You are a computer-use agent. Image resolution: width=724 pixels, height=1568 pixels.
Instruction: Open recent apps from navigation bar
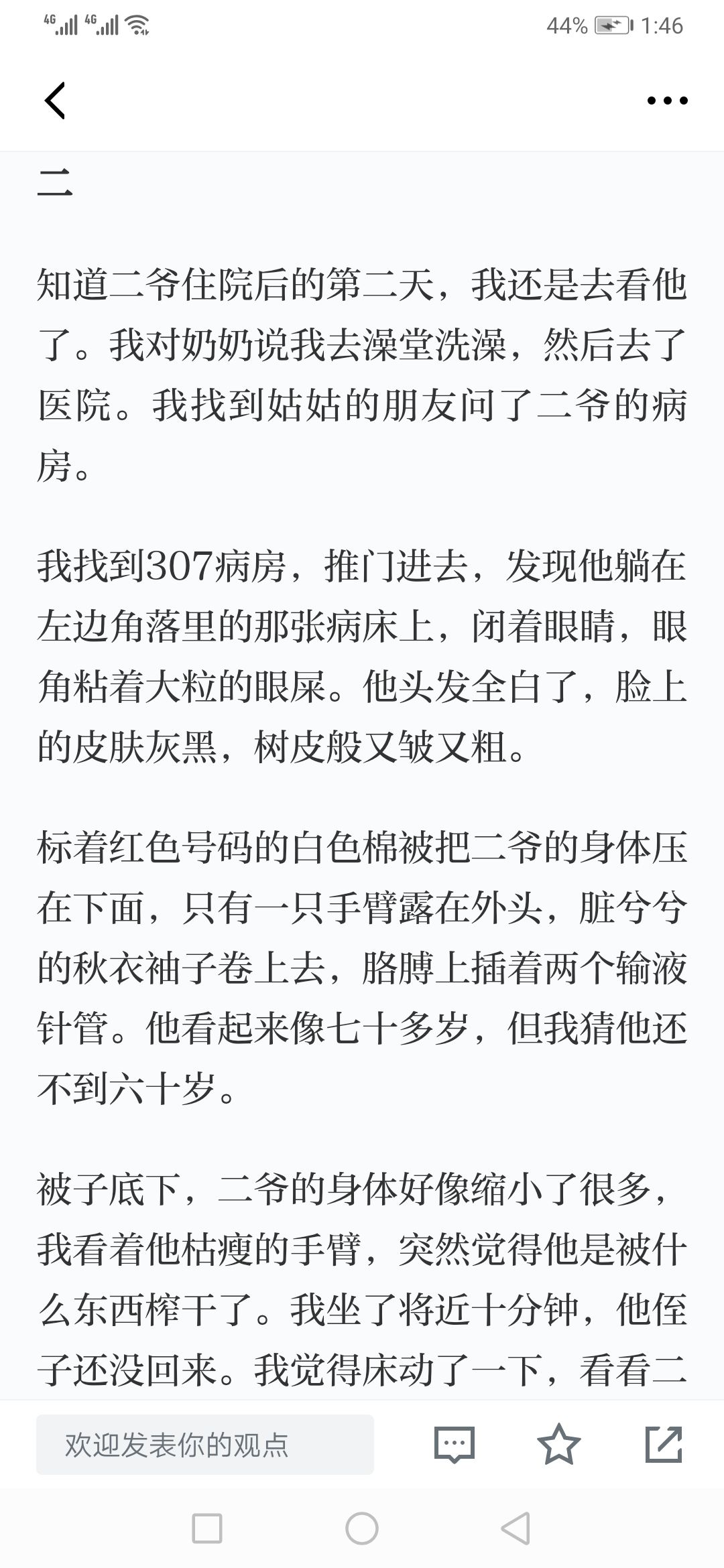[x=207, y=1528]
